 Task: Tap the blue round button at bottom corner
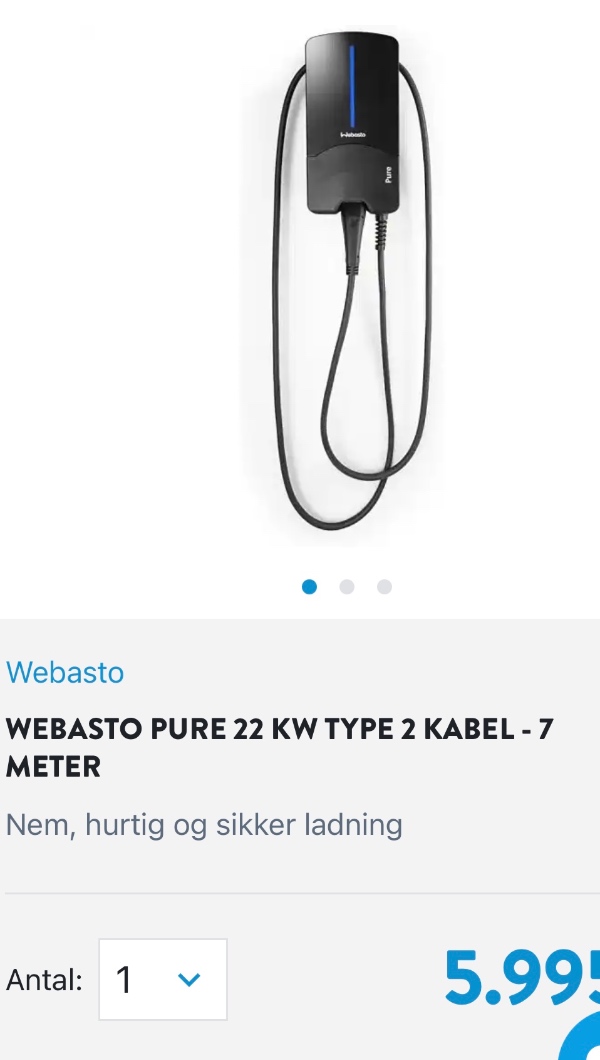point(584,1043)
